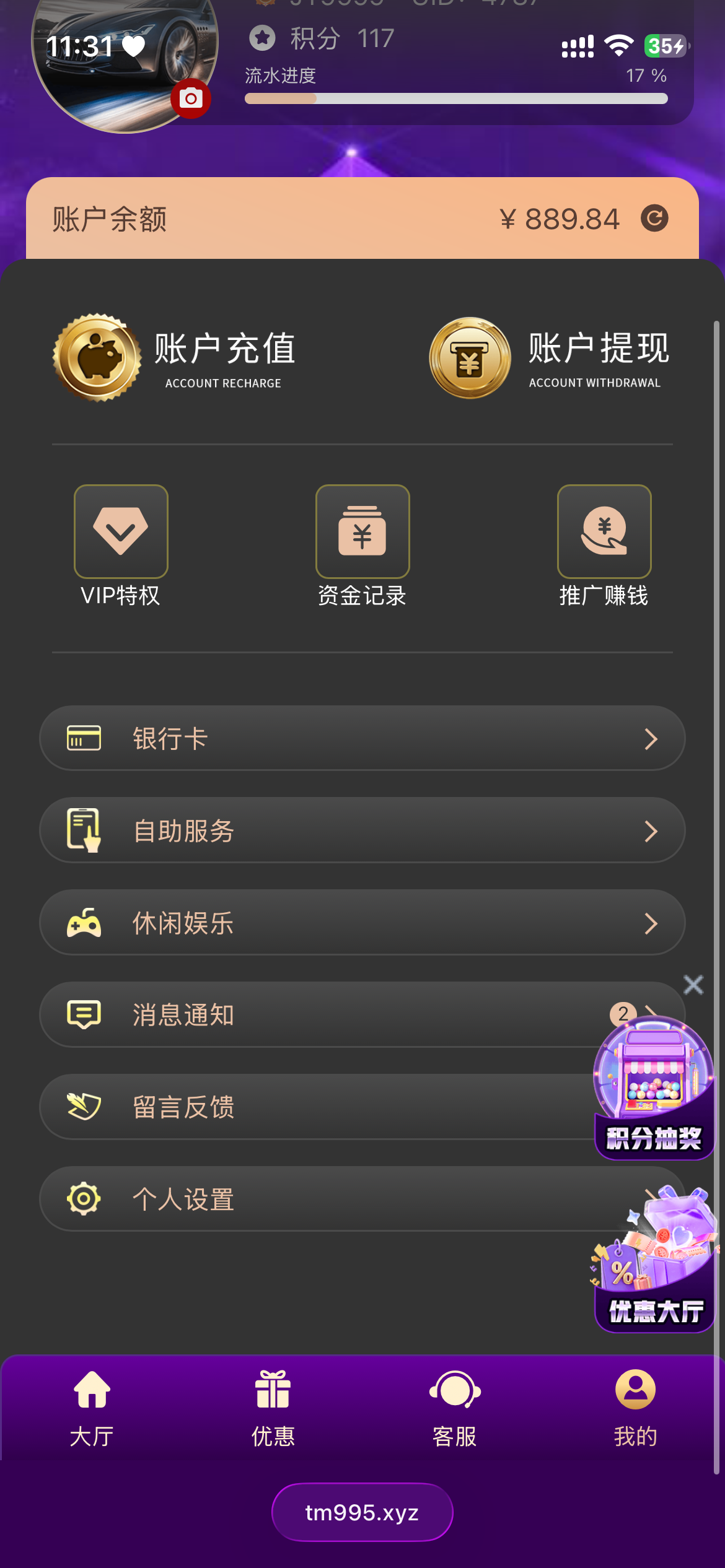Open 消息通知 message notifications
725x1568 pixels.
click(310, 1014)
